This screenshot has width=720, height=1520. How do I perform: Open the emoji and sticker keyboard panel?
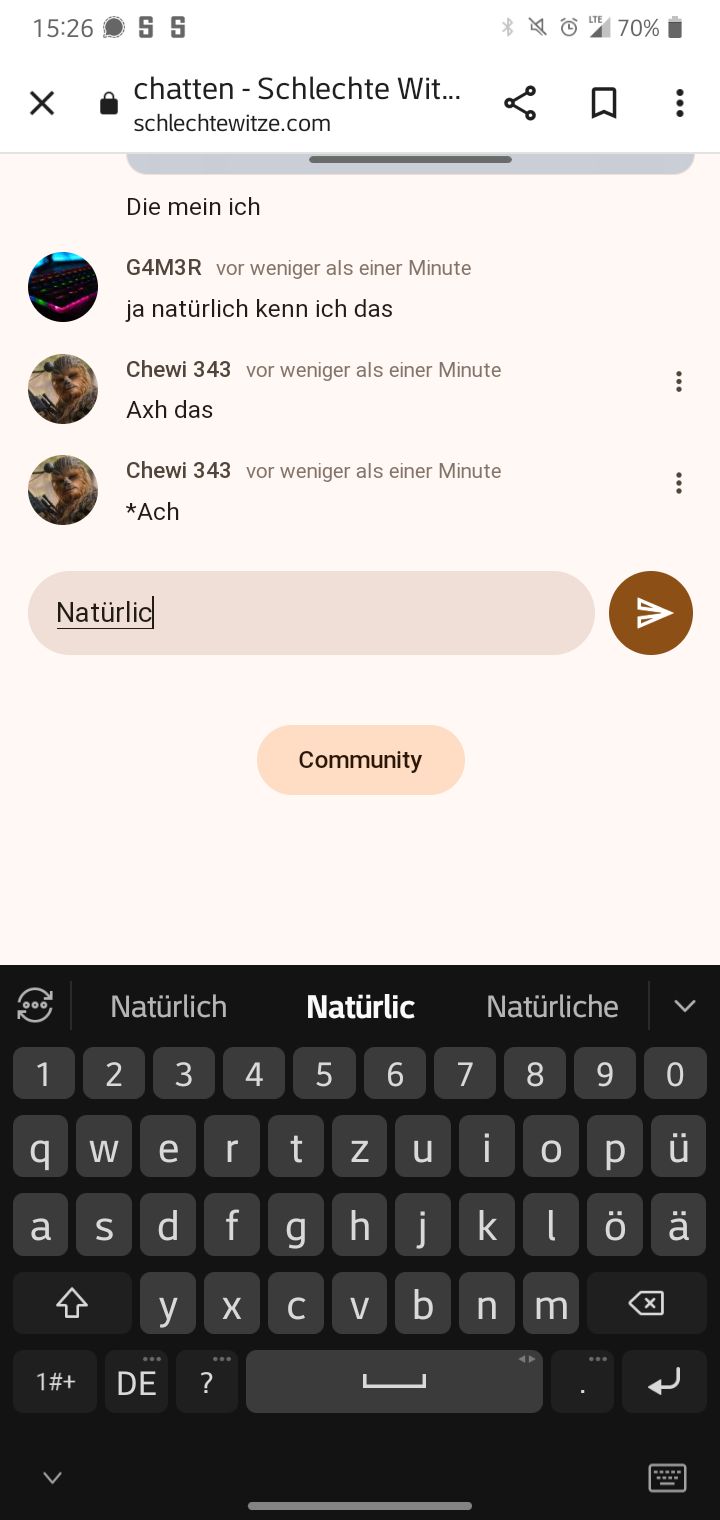[35, 1005]
